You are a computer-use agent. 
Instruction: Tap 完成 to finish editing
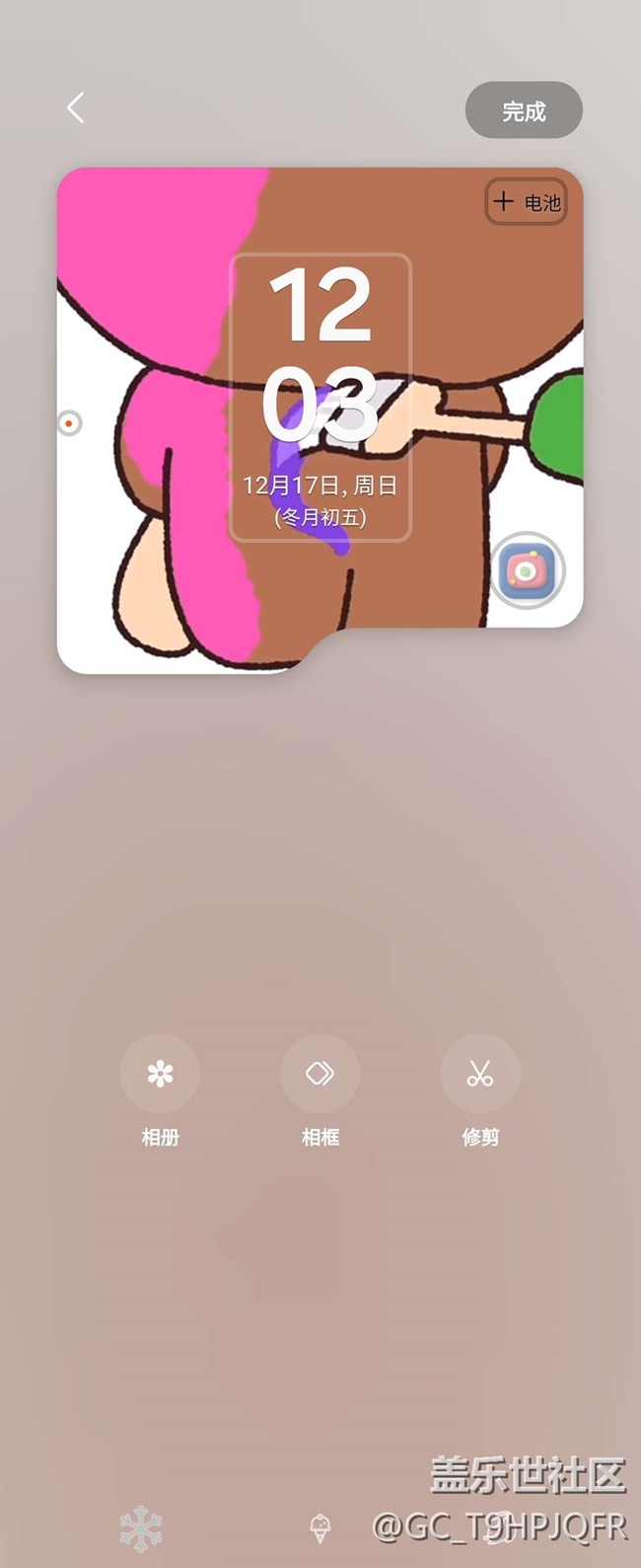(x=524, y=111)
